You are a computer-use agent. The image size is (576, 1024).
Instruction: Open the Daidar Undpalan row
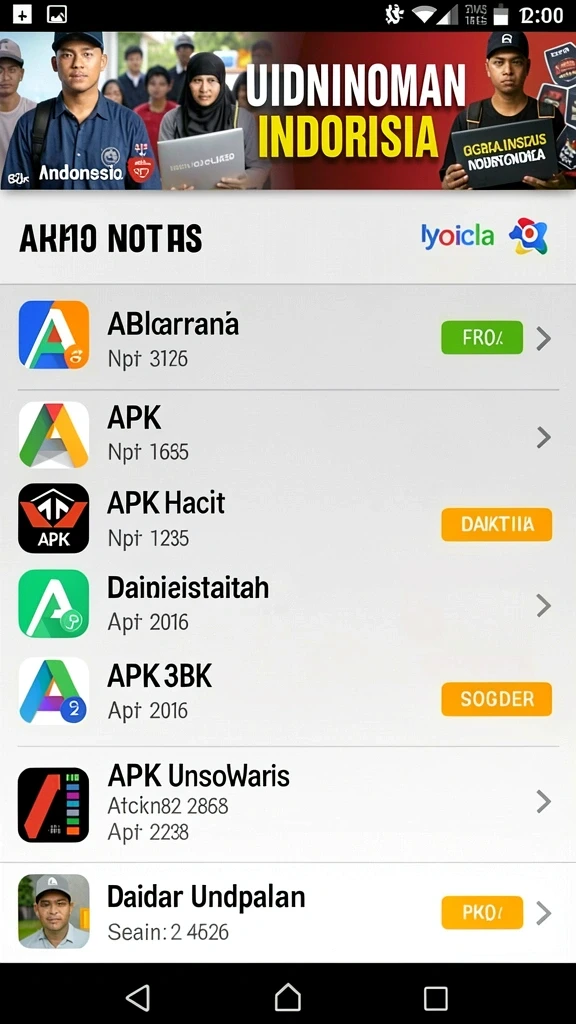point(288,912)
